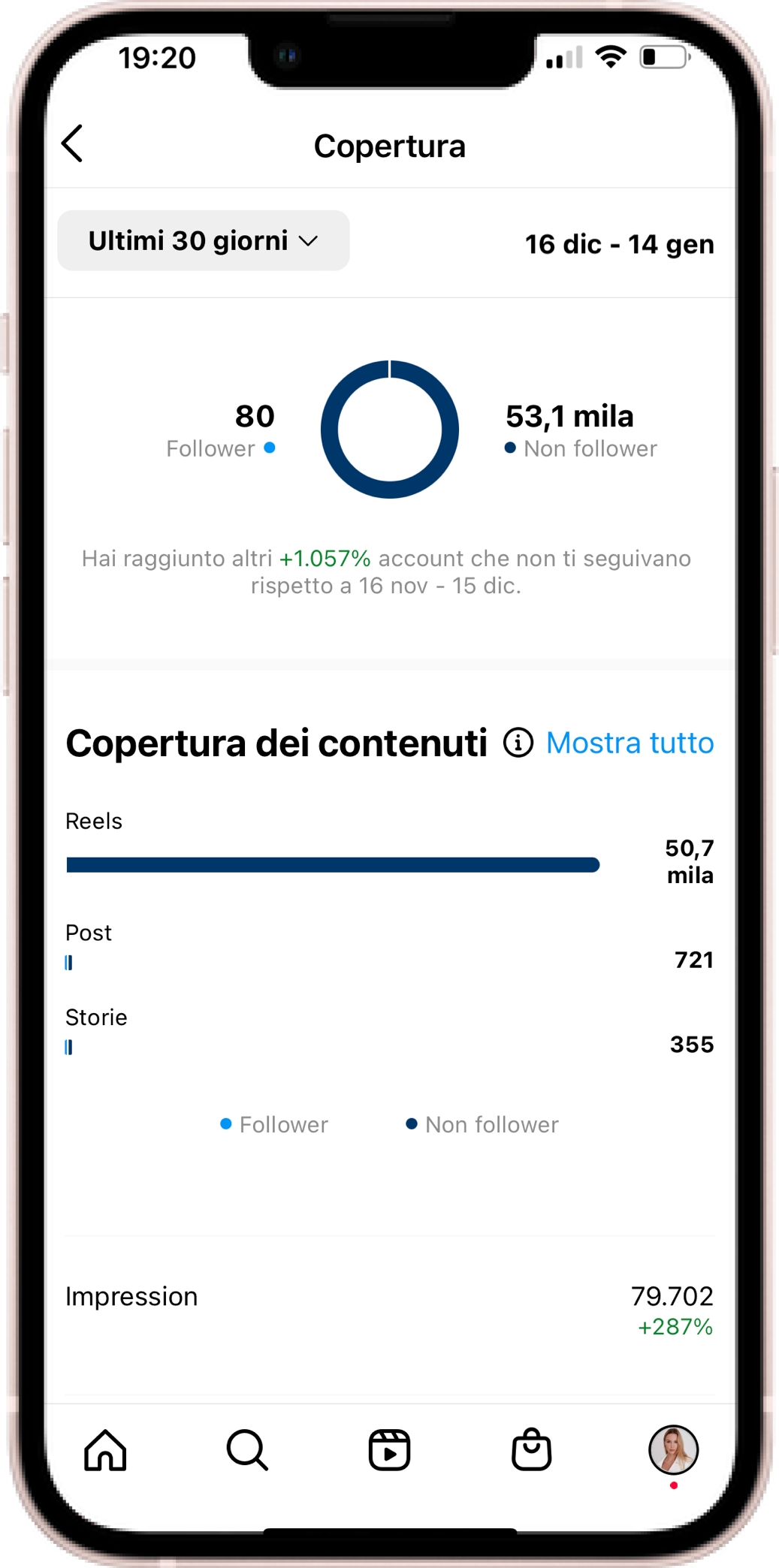Switch to the Reels tab

coord(389,1449)
